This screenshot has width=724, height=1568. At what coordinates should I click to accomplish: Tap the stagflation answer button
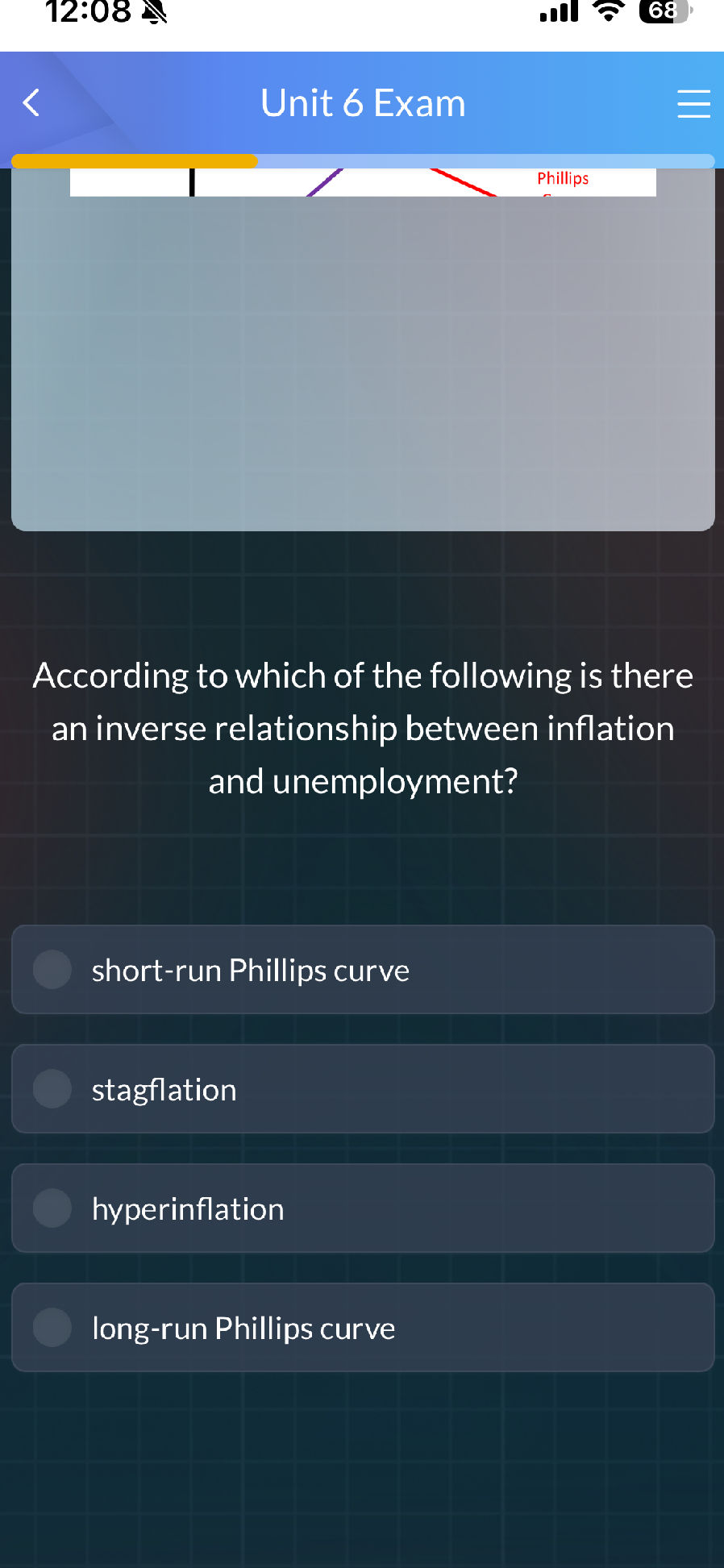[362, 1089]
